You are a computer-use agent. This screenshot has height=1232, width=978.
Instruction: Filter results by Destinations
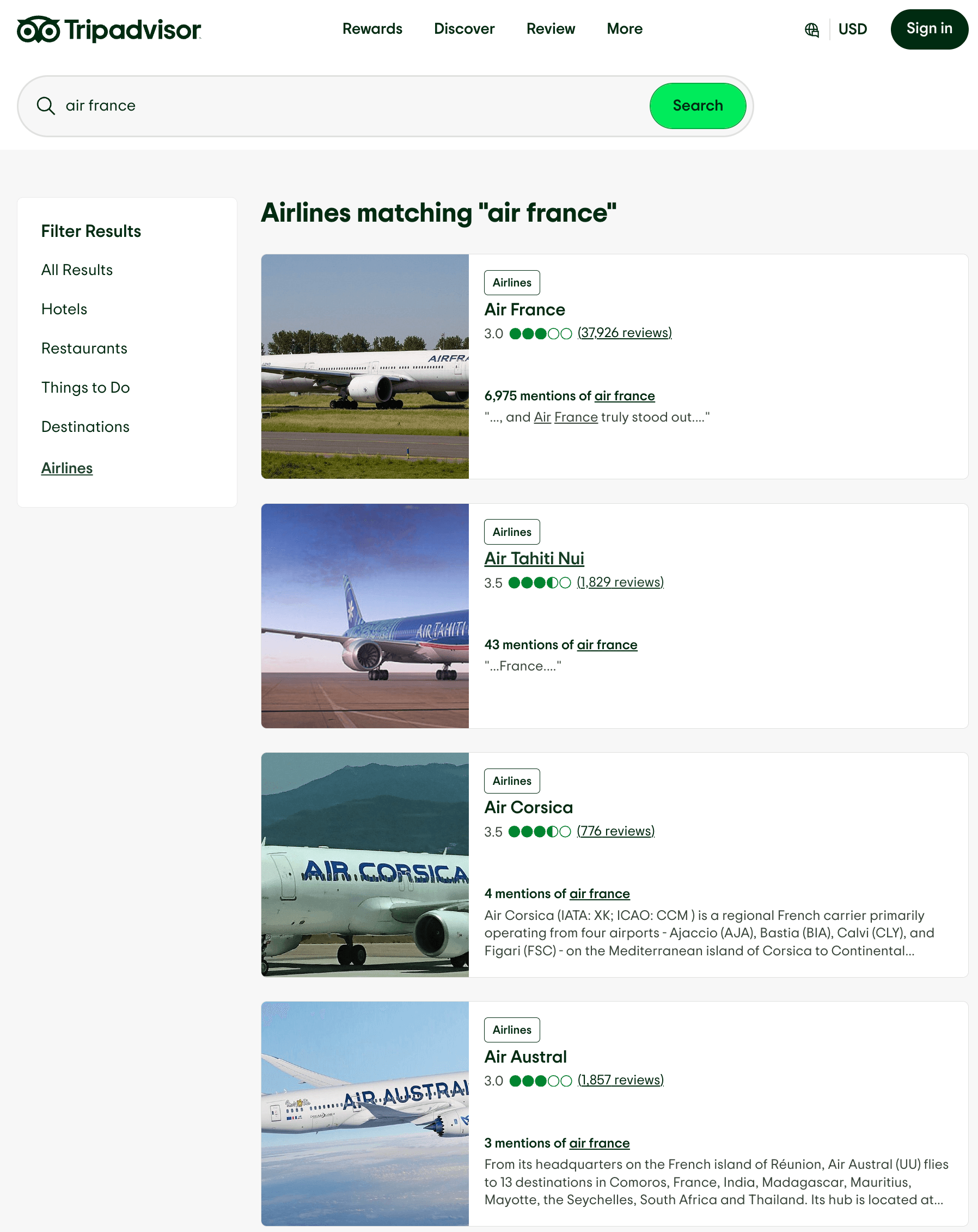(x=84, y=427)
